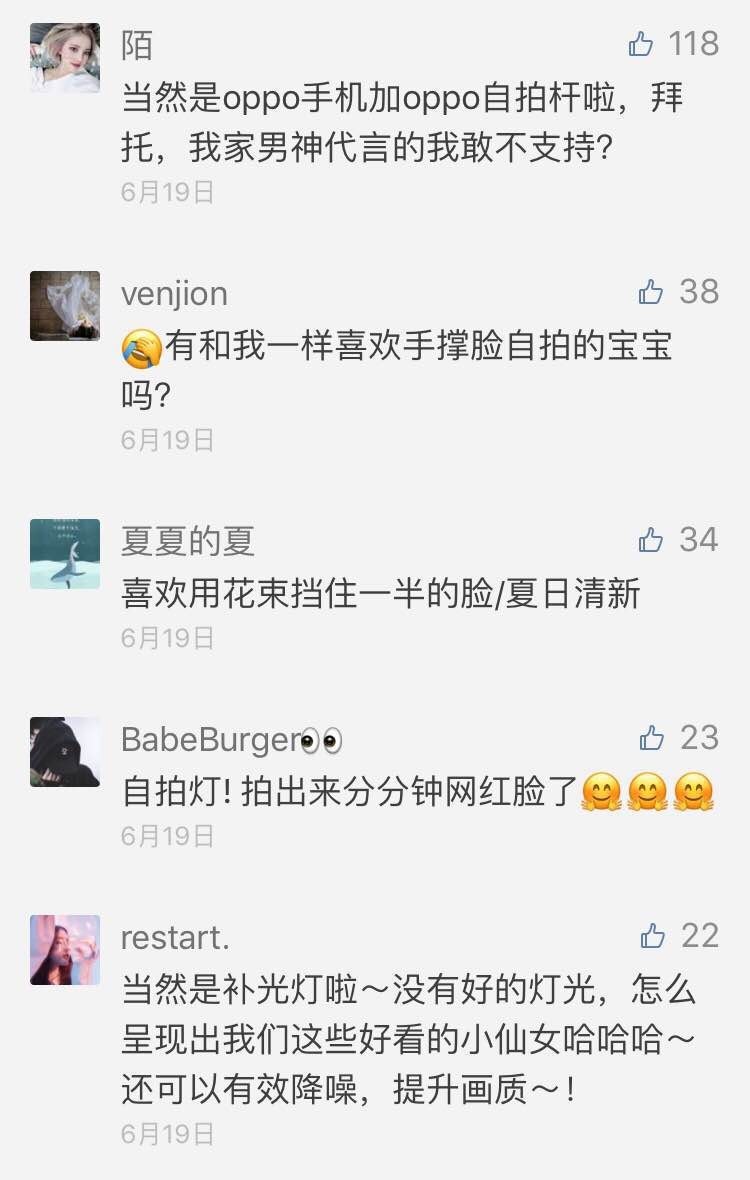The image size is (750, 1180).
Task: Open 夏夏的夏's whale avatar
Action: [64, 554]
